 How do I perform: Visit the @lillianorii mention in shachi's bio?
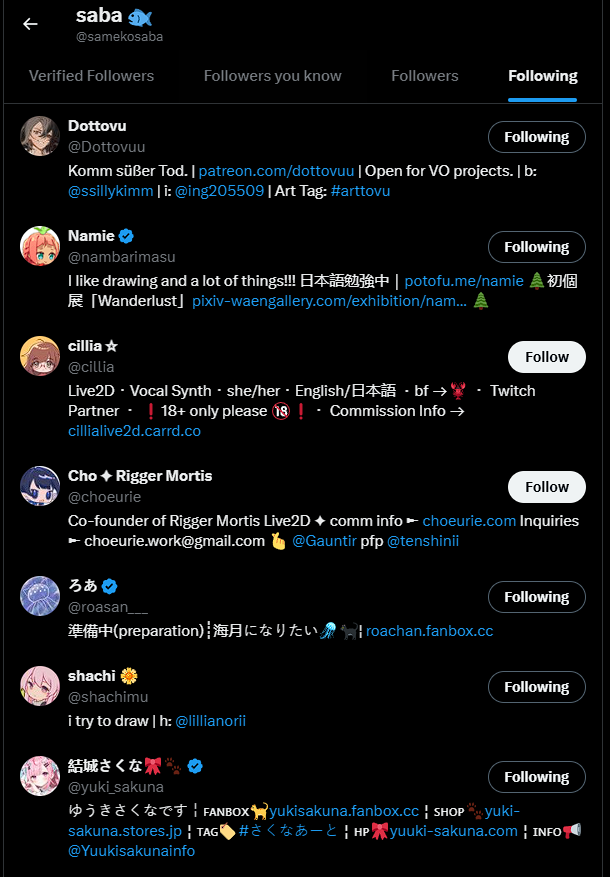pos(210,721)
